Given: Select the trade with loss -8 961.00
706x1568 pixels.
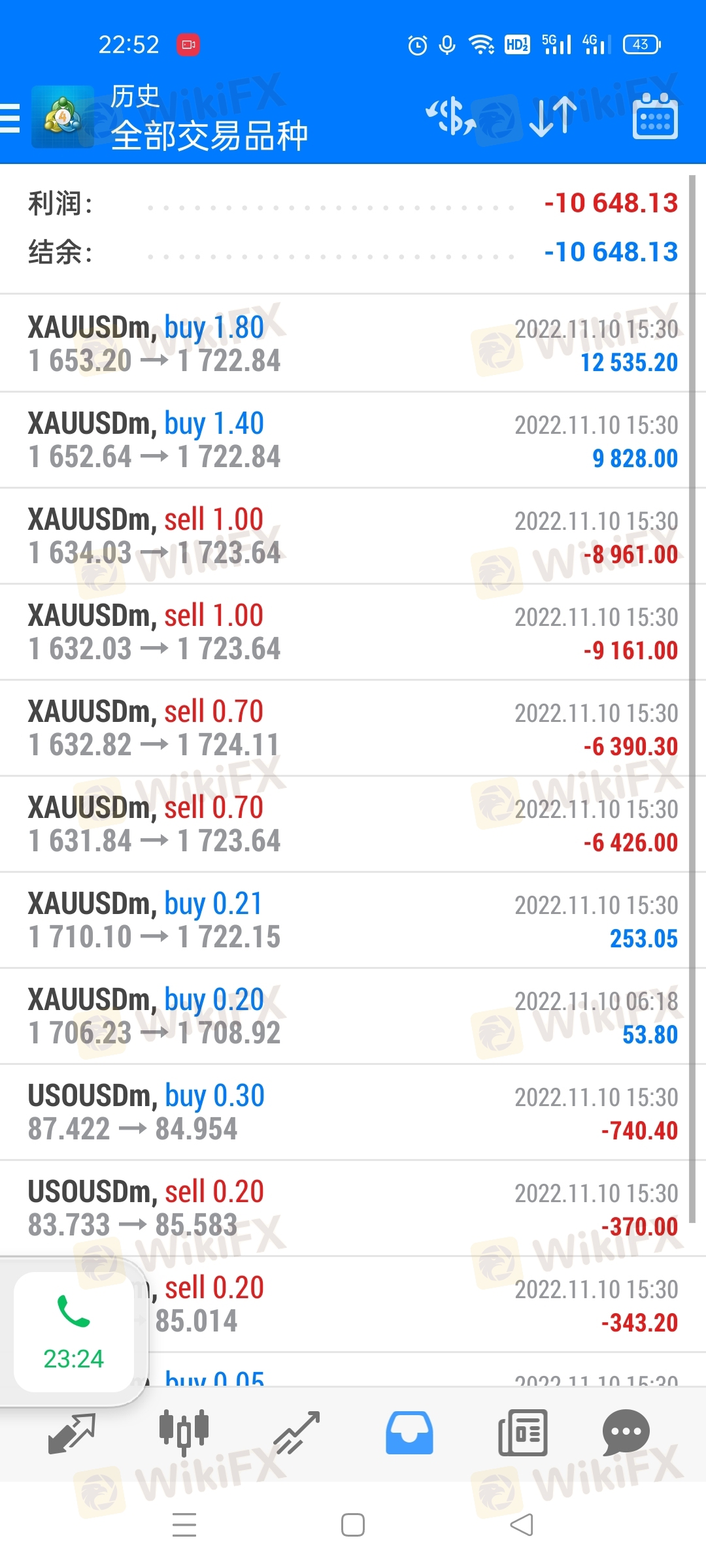Looking at the screenshot, I should coord(353,536).
